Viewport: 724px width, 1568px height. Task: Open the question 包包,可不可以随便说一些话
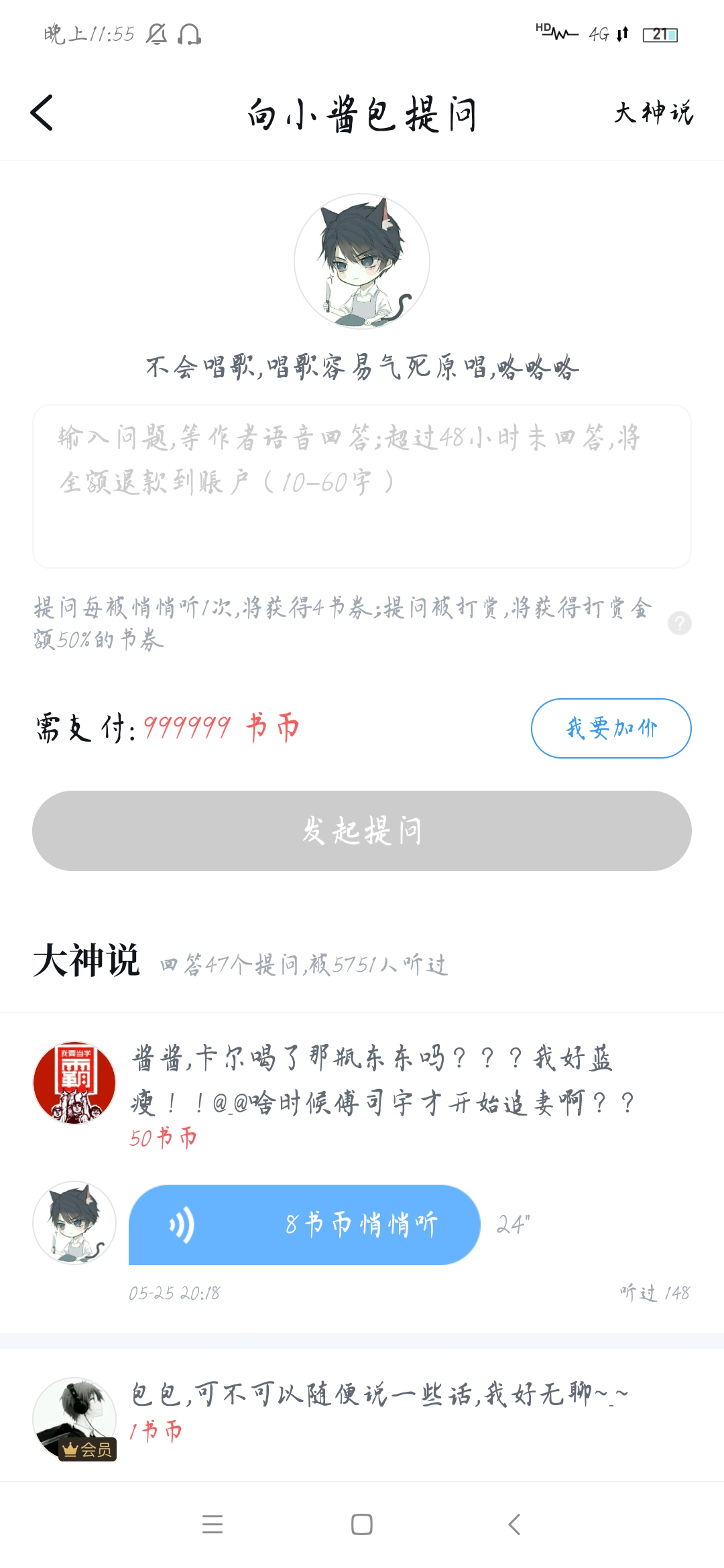379,1395
